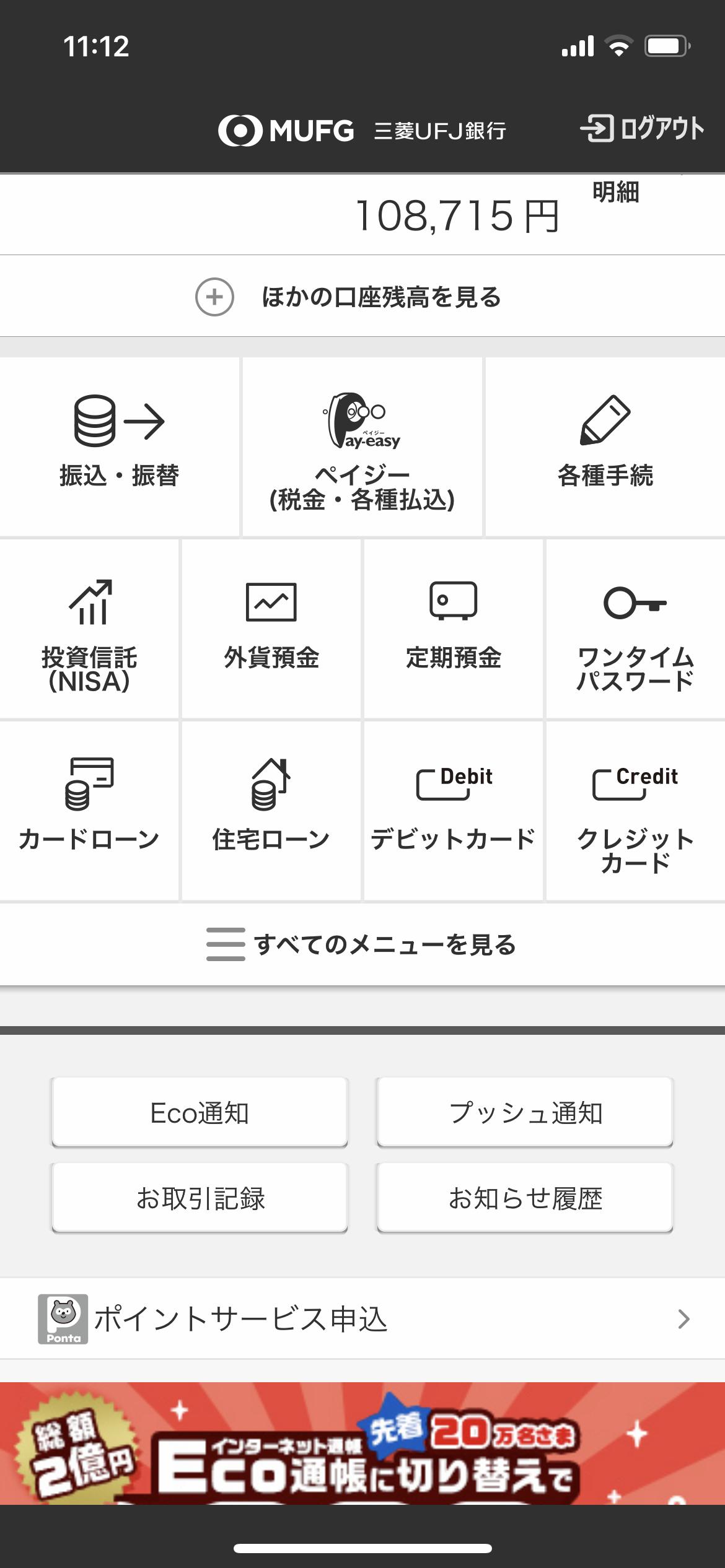
Task: Tap the プッシュ通知 button
Action: 525,1113
